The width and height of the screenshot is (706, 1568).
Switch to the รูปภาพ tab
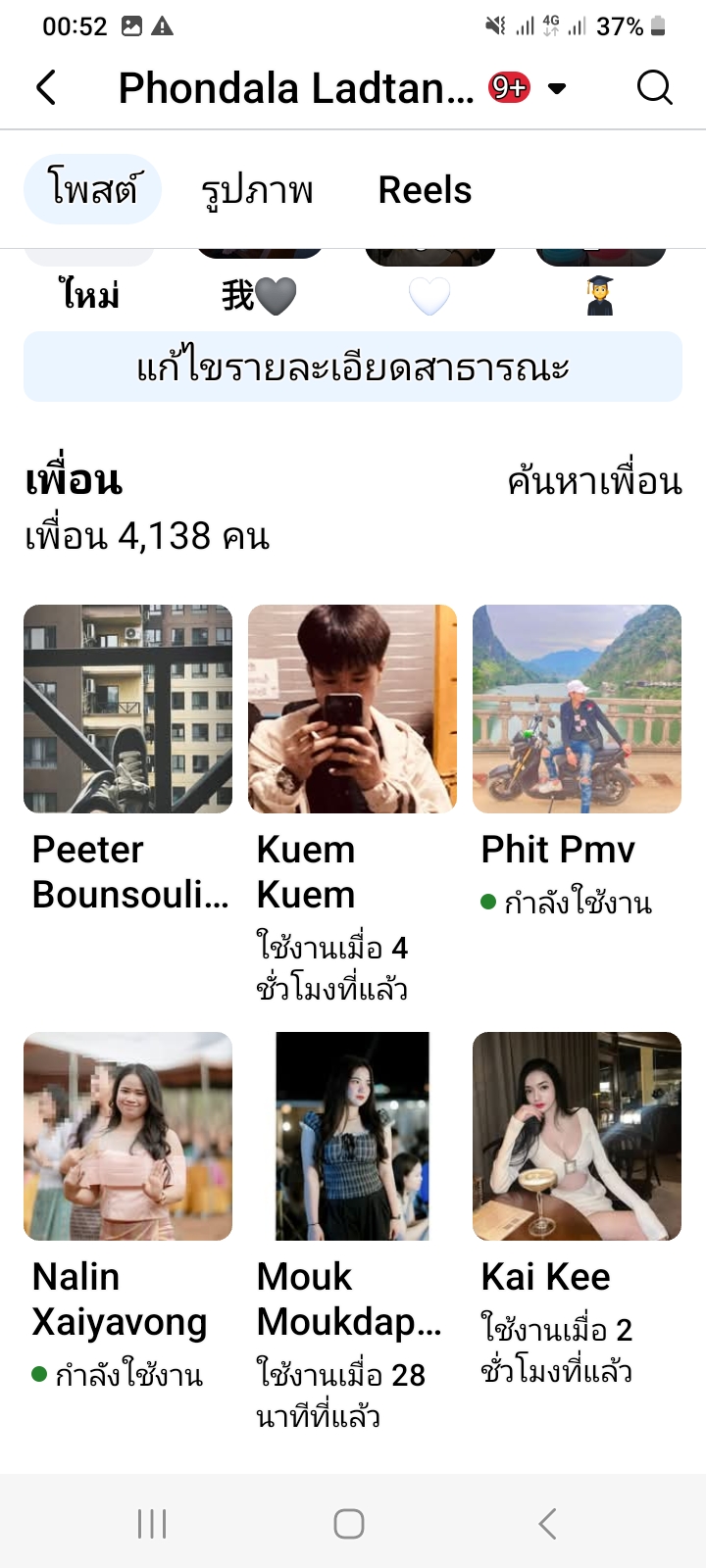click(x=257, y=190)
